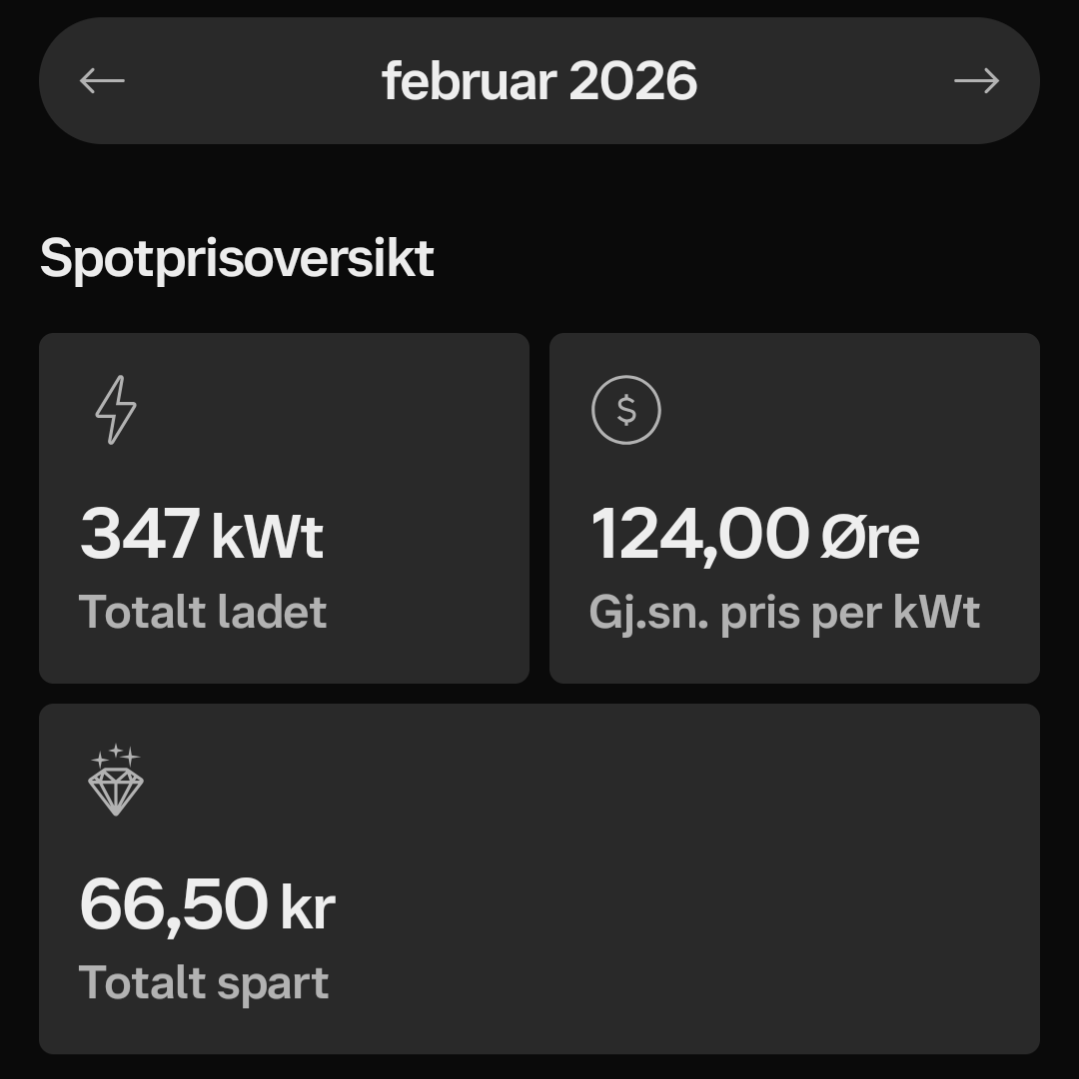Screen dimensions: 1079x1079
Task: Go to the next month
Action: click(x=976, y=81)
